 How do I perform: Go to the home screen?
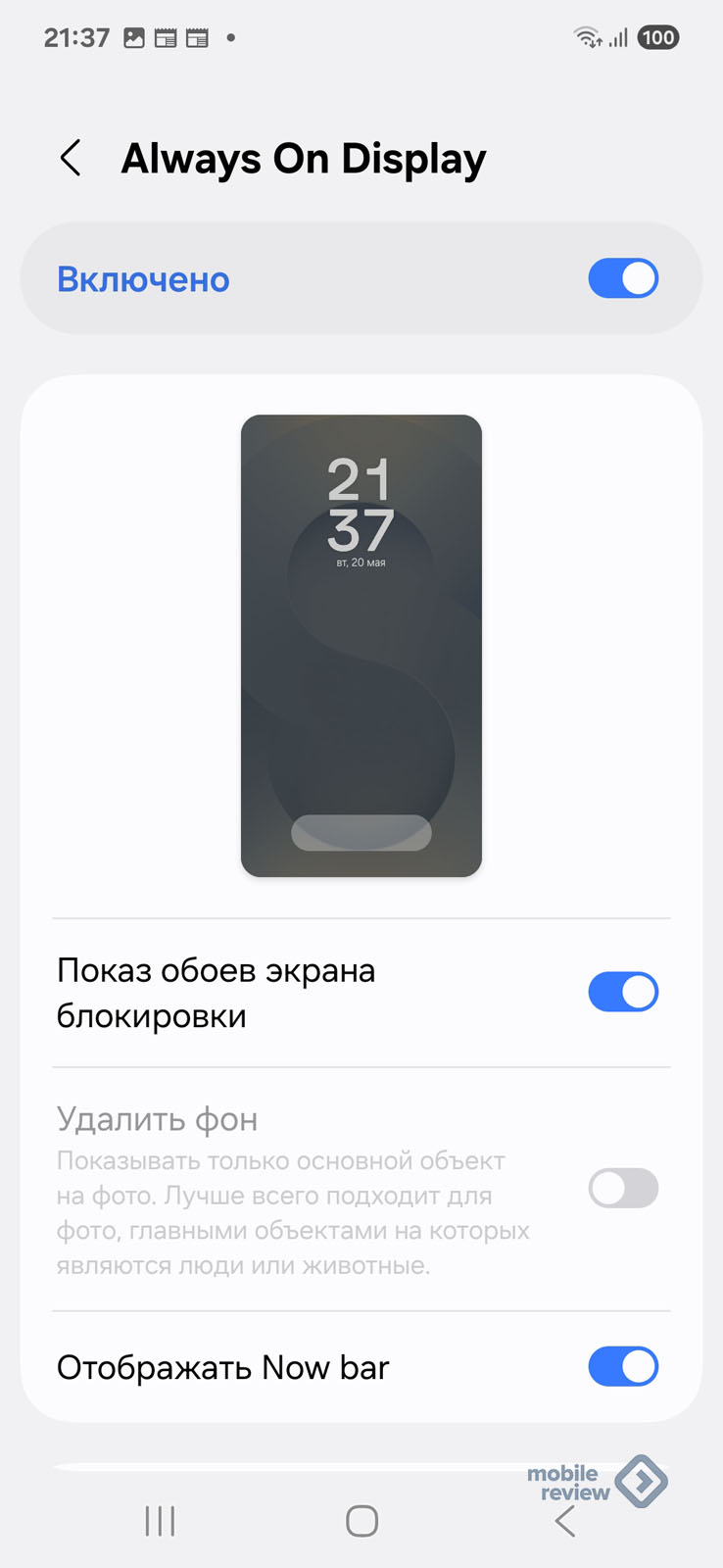coord(361,1521)
